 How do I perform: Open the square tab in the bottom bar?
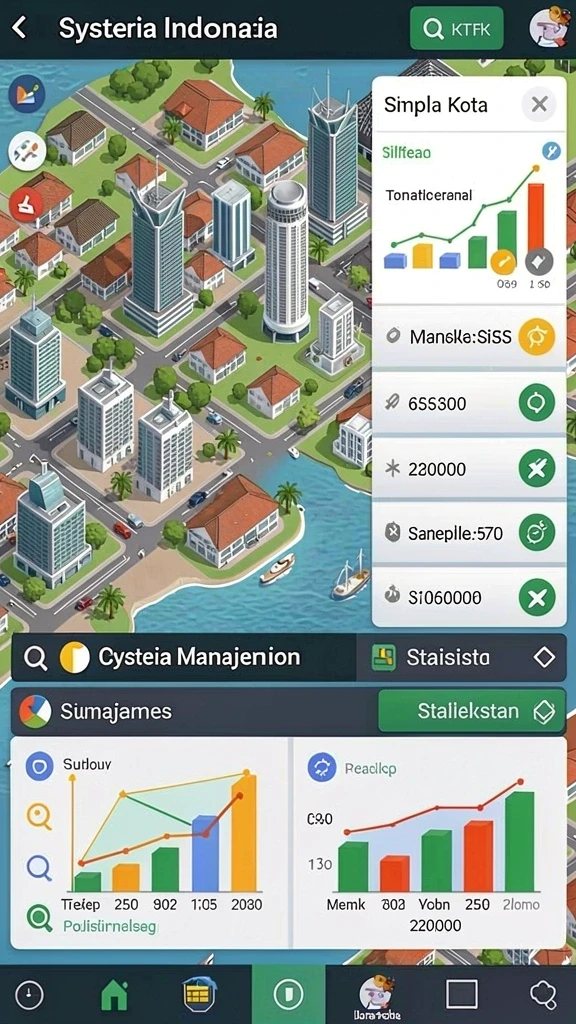(462, 995)
